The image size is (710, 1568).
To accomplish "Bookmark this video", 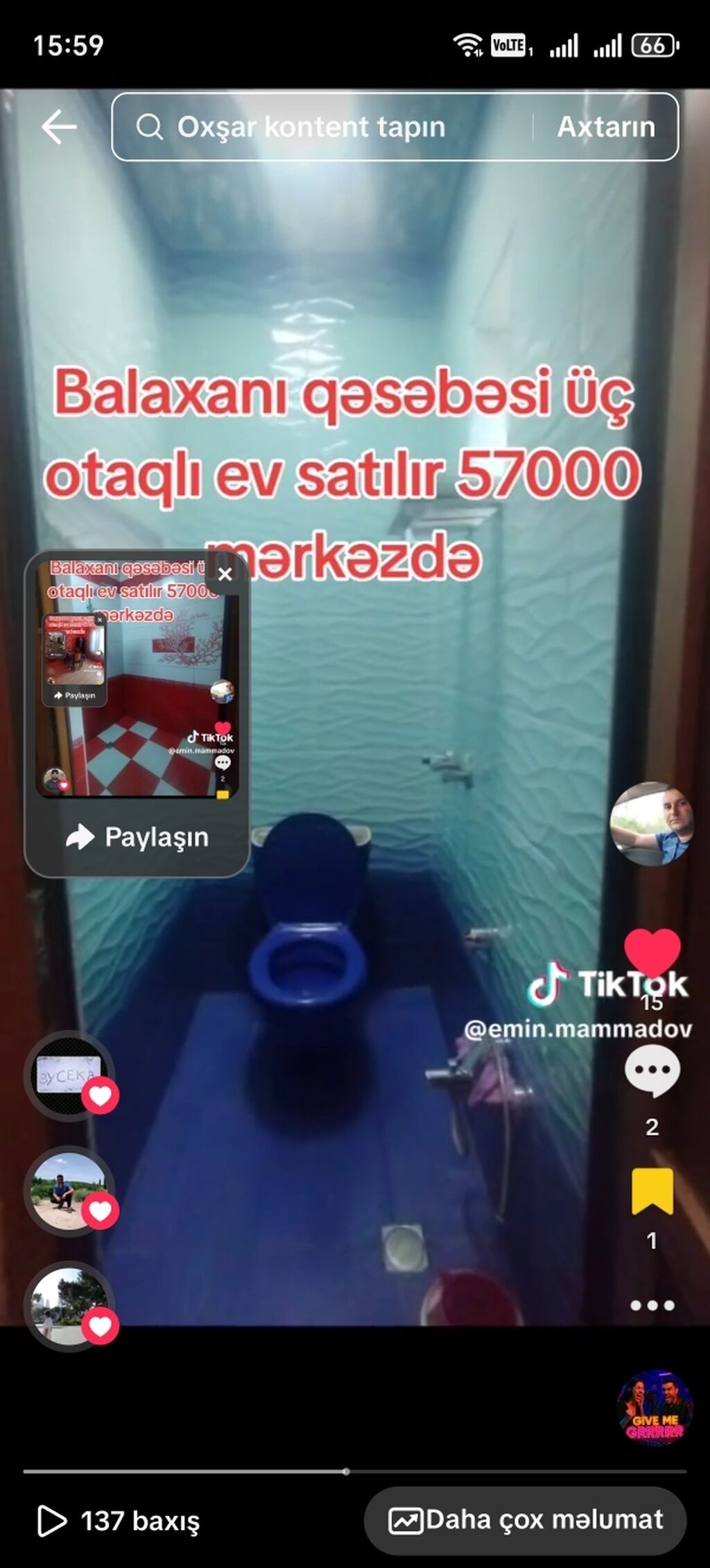I will point(652,1190).
